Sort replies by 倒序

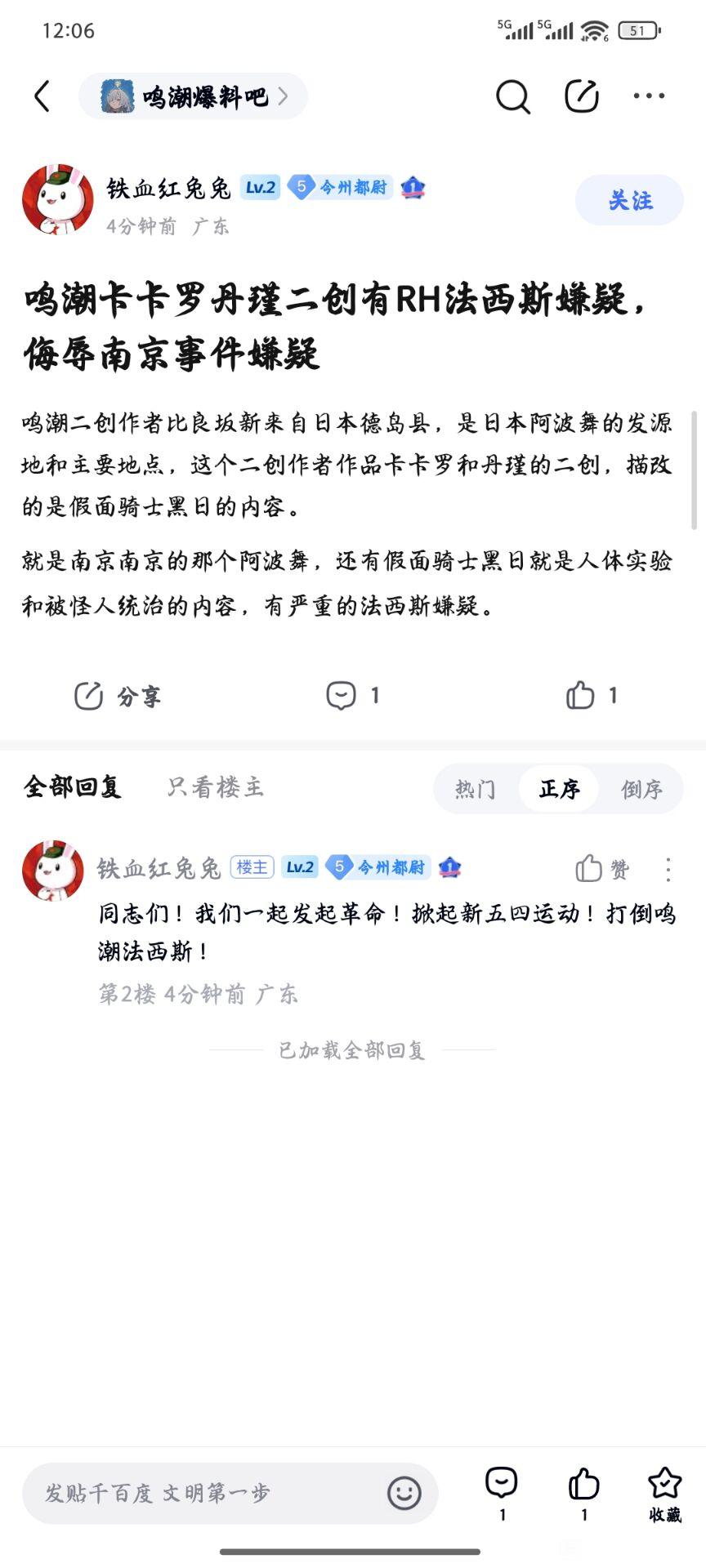point(641,789)
